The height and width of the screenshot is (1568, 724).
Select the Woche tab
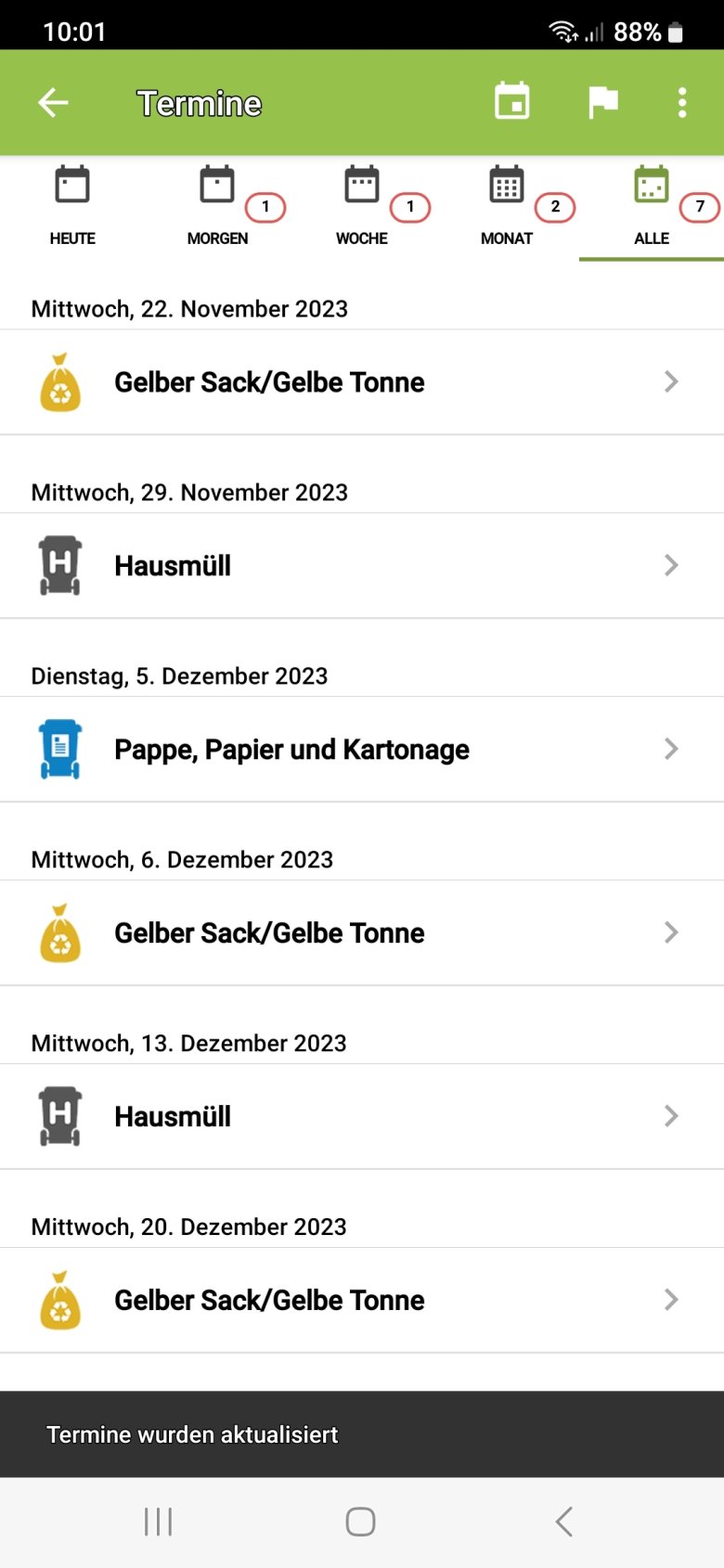pos(362,208)
